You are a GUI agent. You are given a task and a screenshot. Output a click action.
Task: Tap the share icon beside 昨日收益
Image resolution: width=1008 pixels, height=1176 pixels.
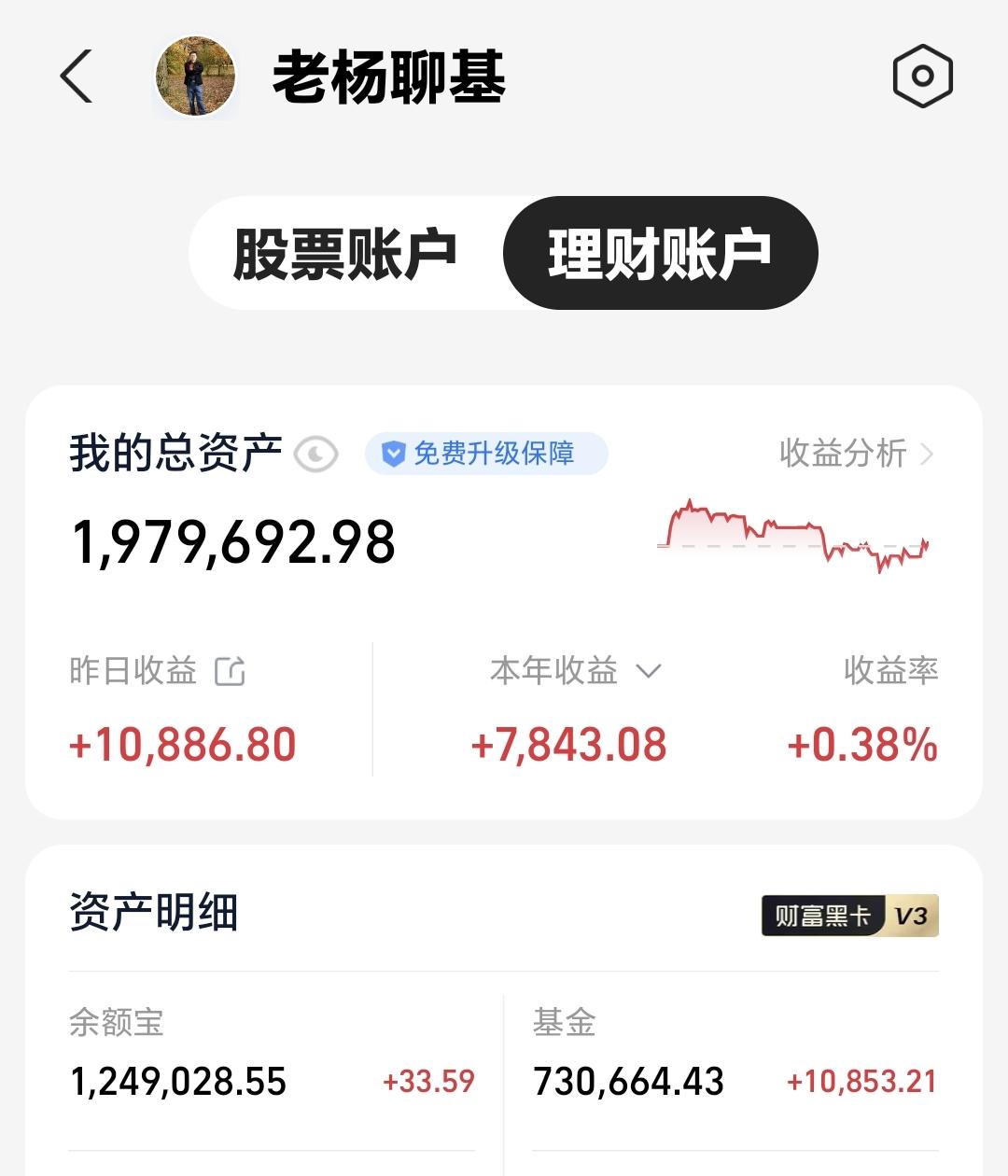(231, 670)
